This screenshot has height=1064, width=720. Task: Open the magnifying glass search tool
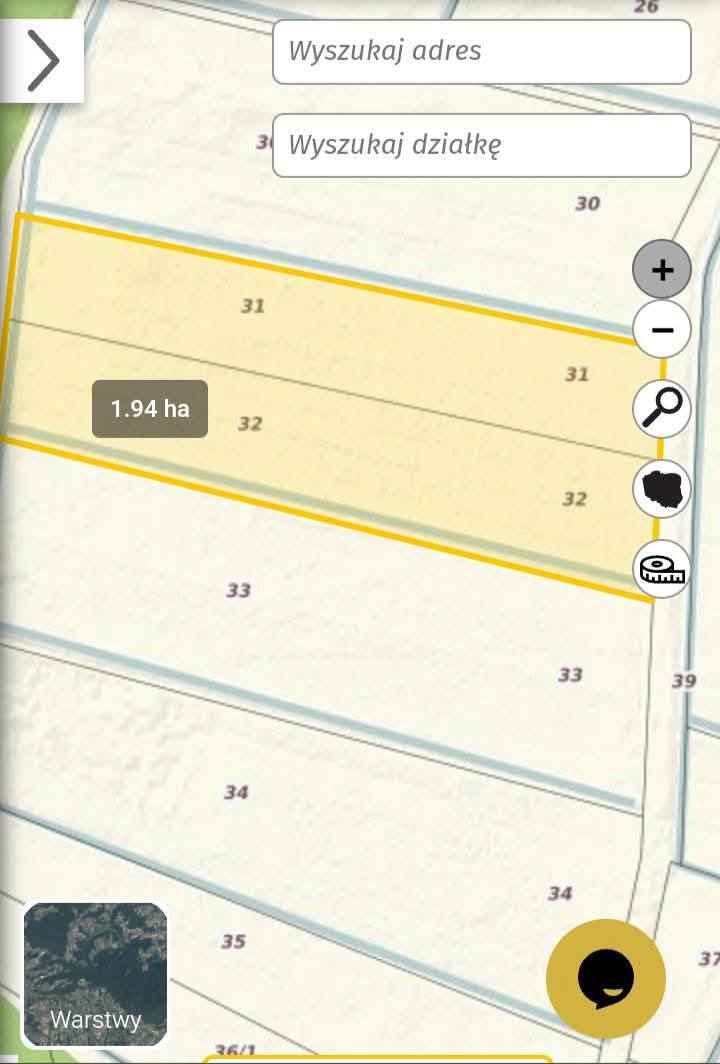(x=662, y=409)
